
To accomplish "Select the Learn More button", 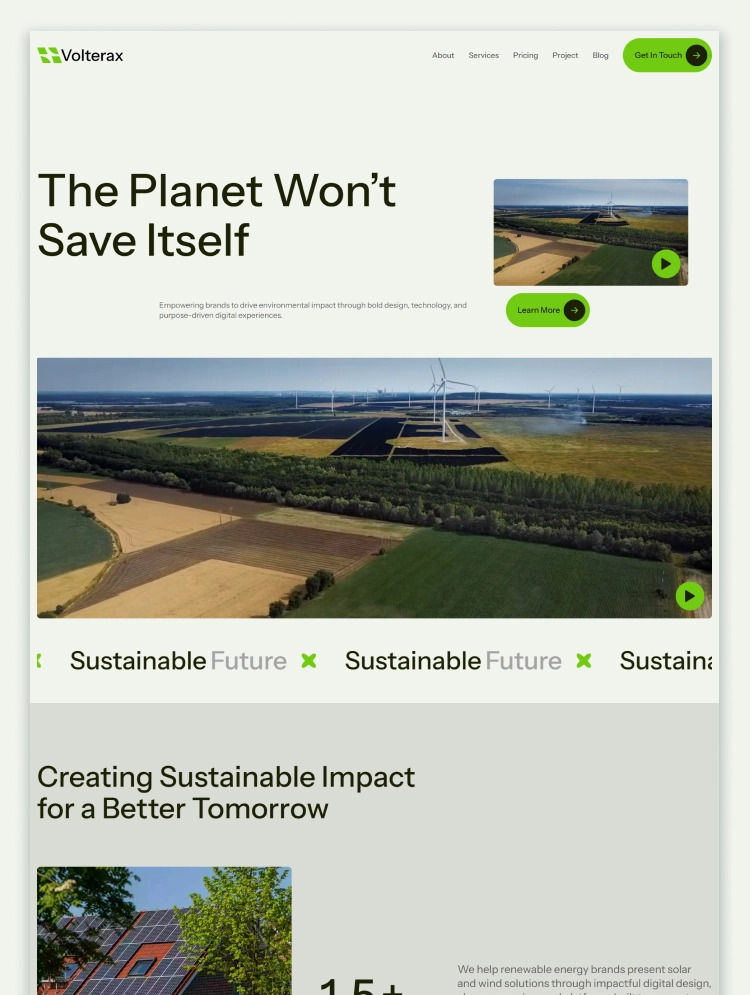I will [x=547, y=310].
